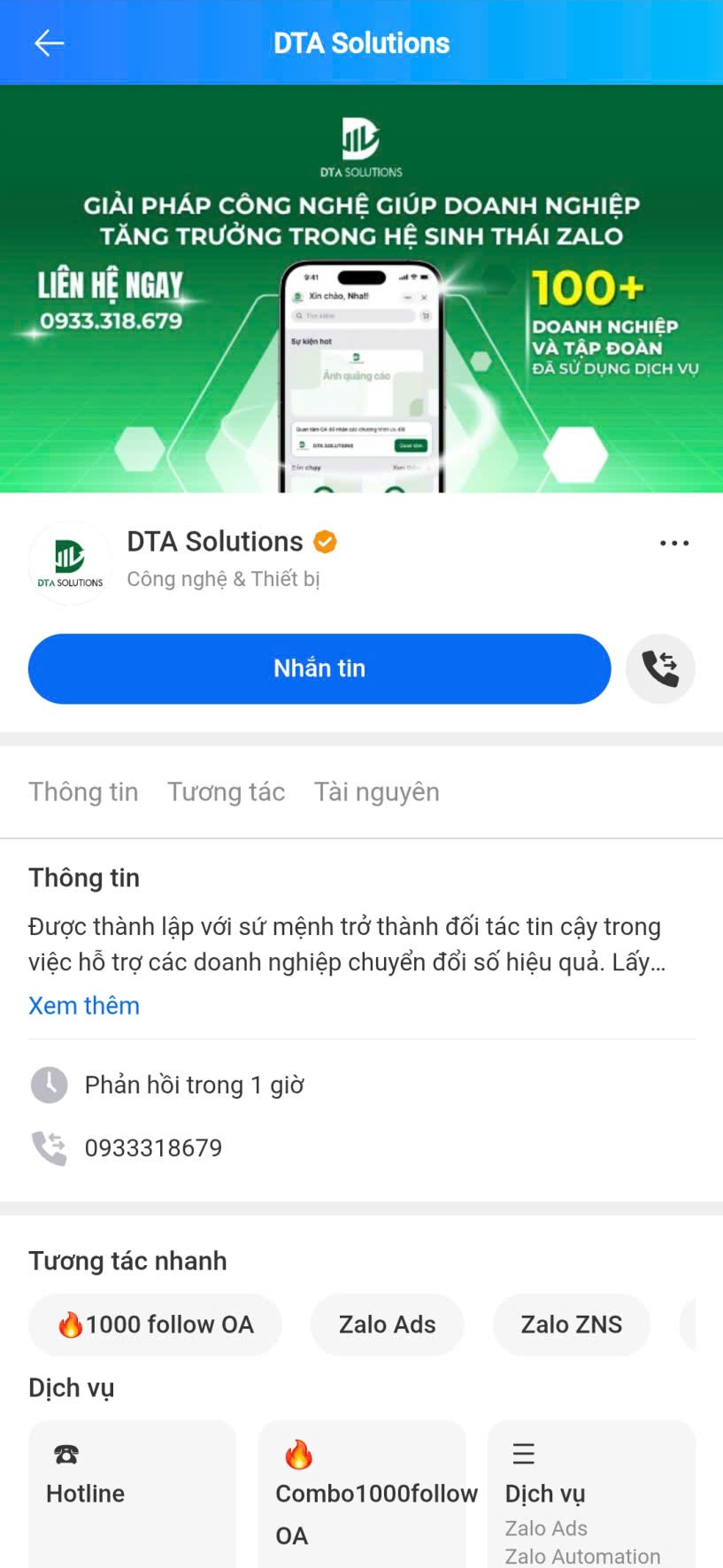Choose the Zalo Ads quick chip
The image size is (723, 1568).
pos(388,1325)
